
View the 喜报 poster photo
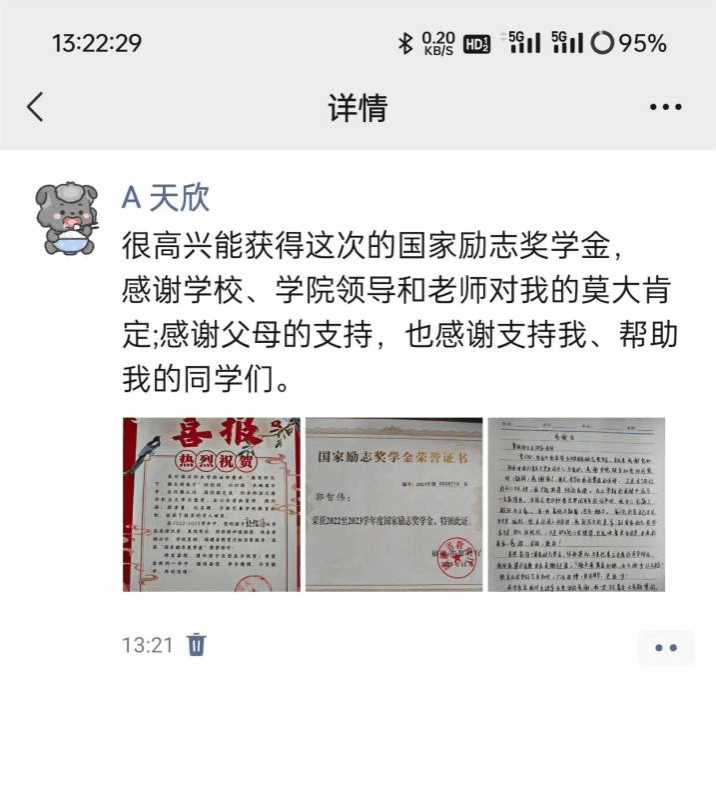pyautogui.click(x=211, y=505)
